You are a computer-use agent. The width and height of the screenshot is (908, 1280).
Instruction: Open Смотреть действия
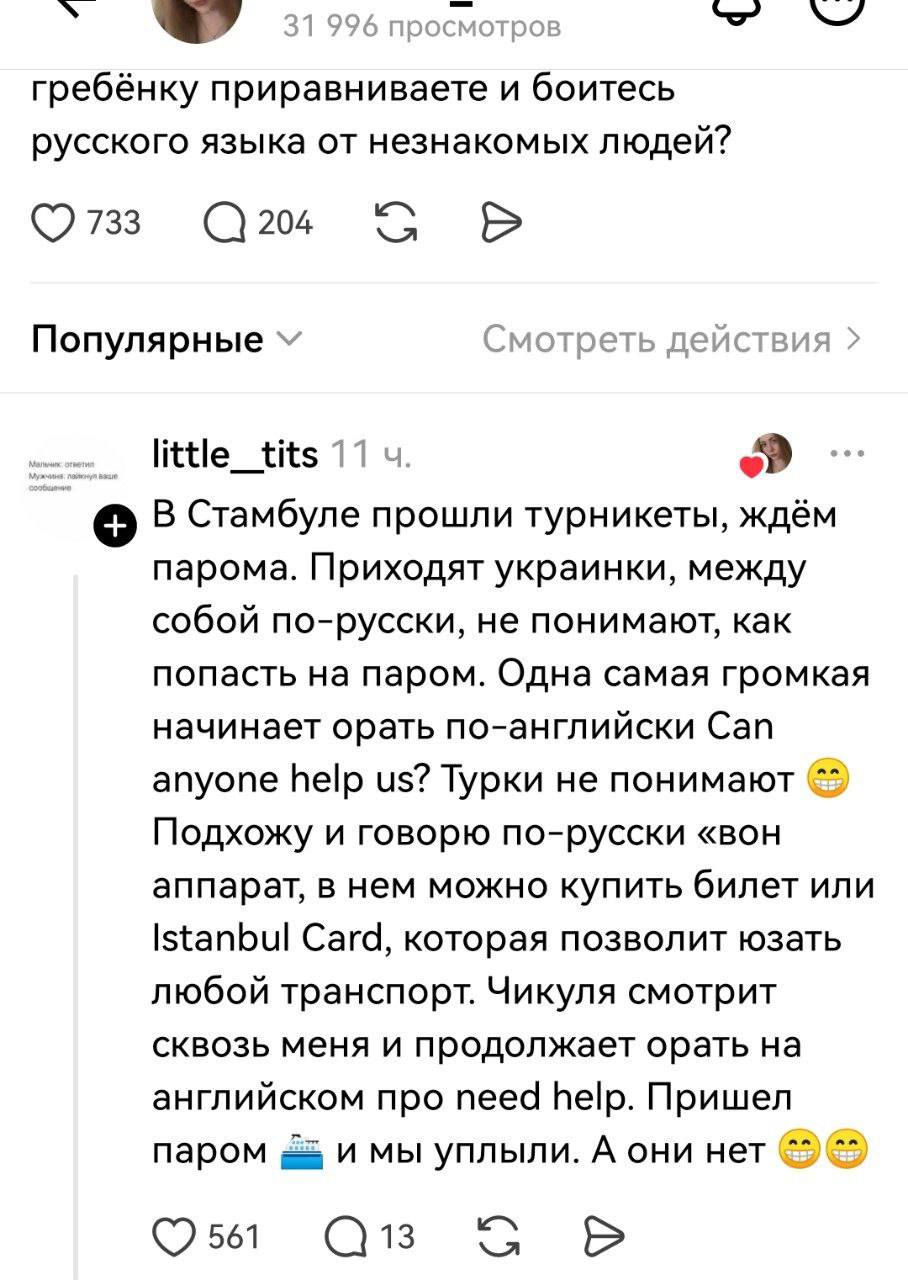pyautogui.click(x=670, y=340)
